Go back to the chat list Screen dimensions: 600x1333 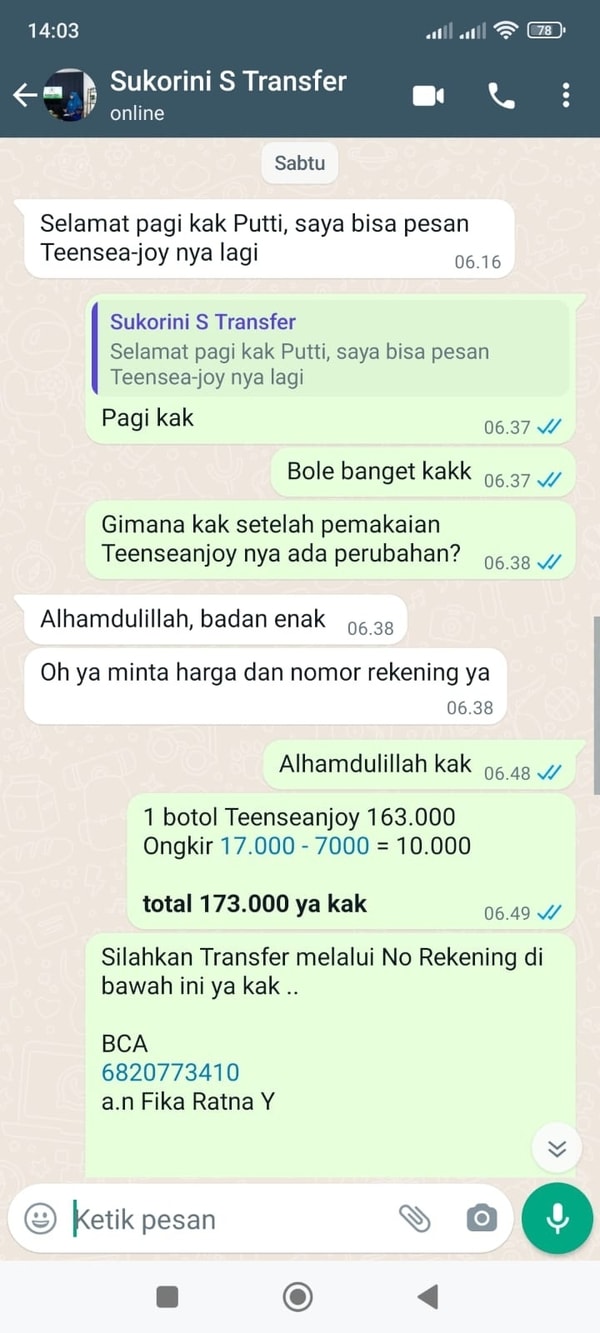tap(24, 95)
